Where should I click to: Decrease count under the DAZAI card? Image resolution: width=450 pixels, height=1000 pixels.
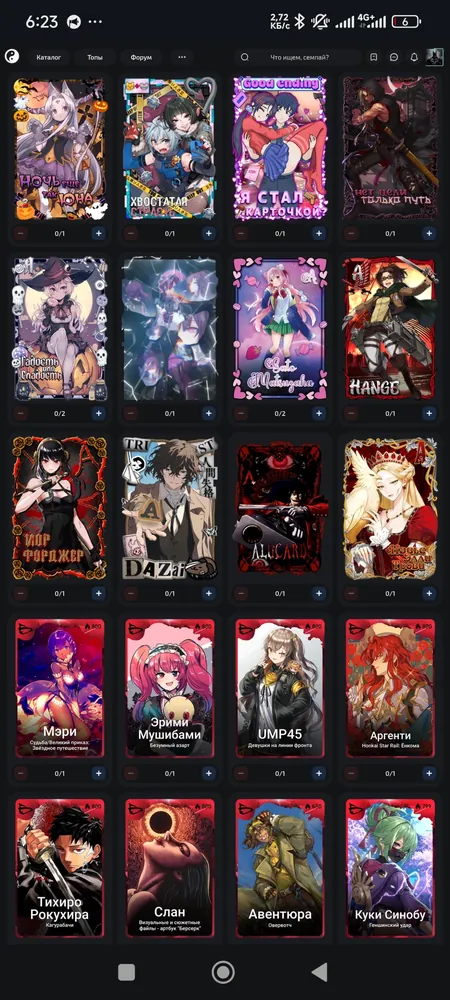coord(131,593)
